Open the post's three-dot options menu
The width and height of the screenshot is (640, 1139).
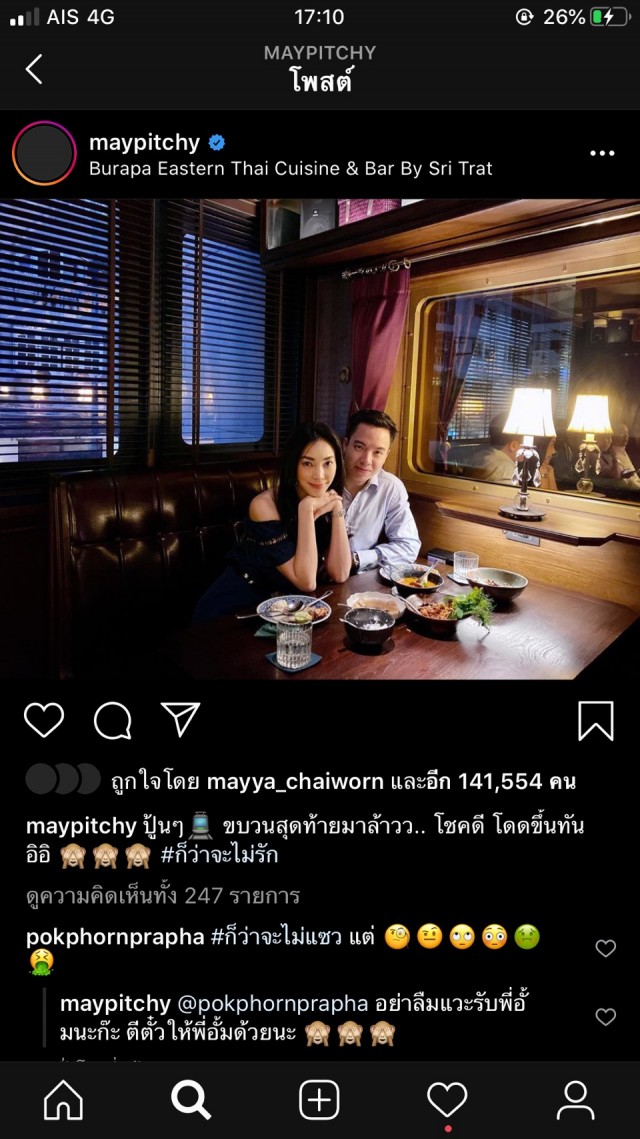coord(602,154)
